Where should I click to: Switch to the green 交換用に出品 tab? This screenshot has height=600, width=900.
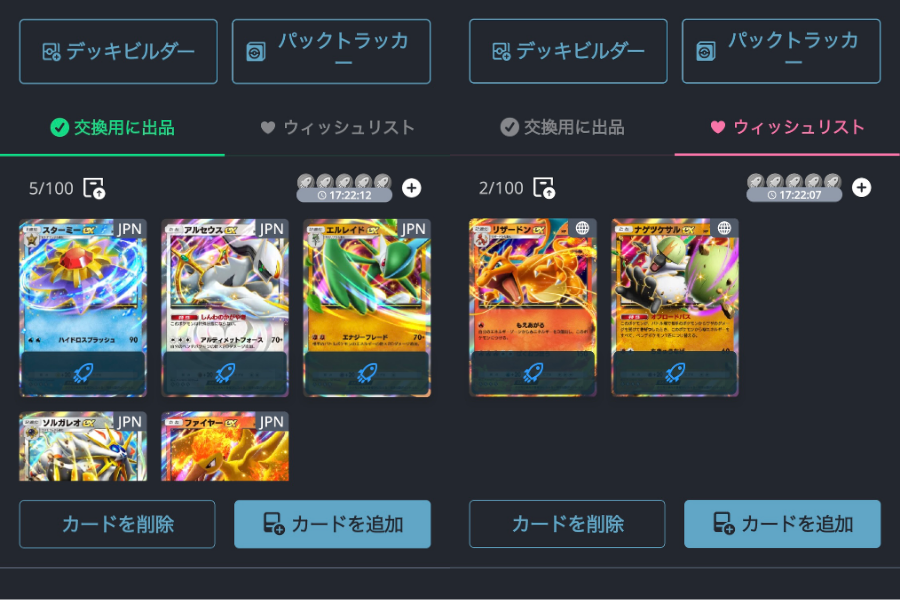[x=112, y=128]
